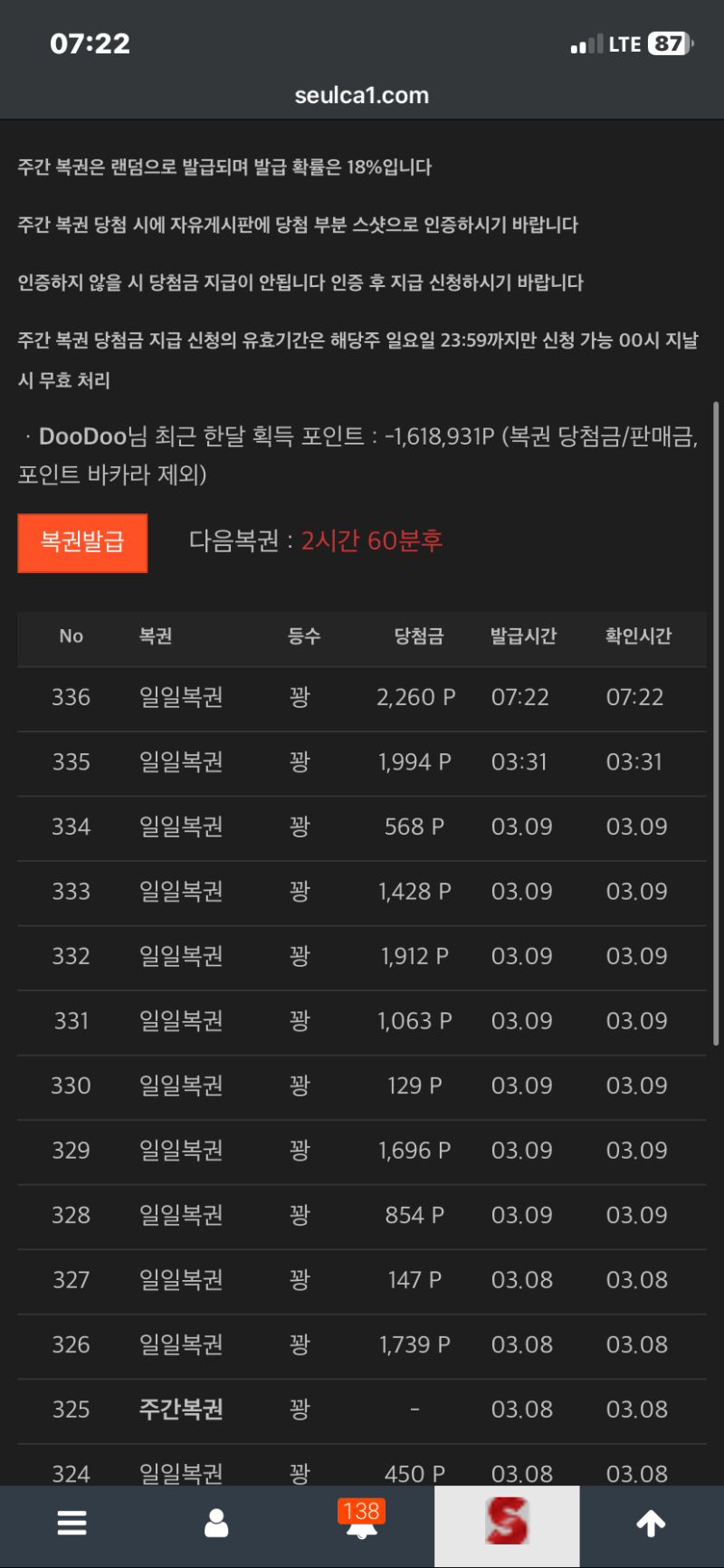This screenshot has height=1568, width=724.
Task: Tap the red S logo button
Action: 507,1524
